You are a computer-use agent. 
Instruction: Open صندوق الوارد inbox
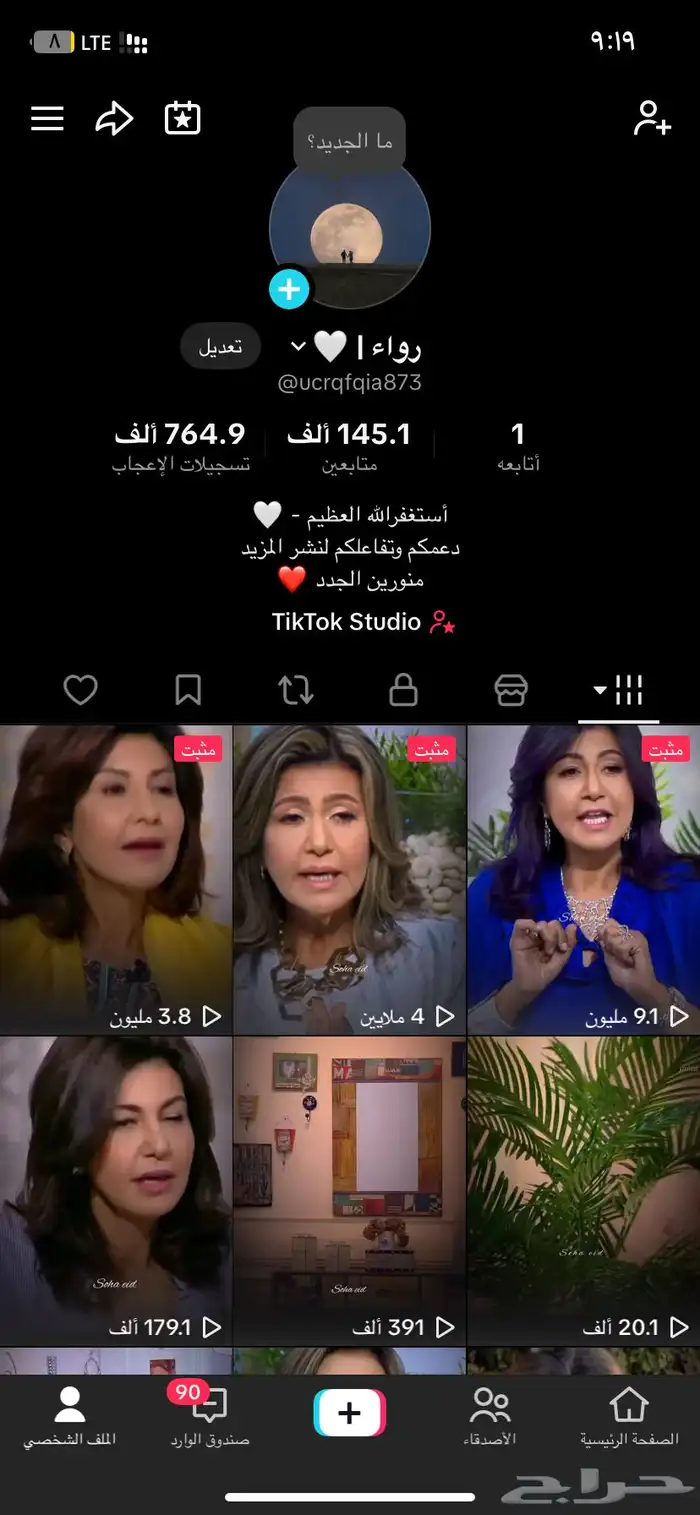pyautogui.click(x=210, y=1416)
